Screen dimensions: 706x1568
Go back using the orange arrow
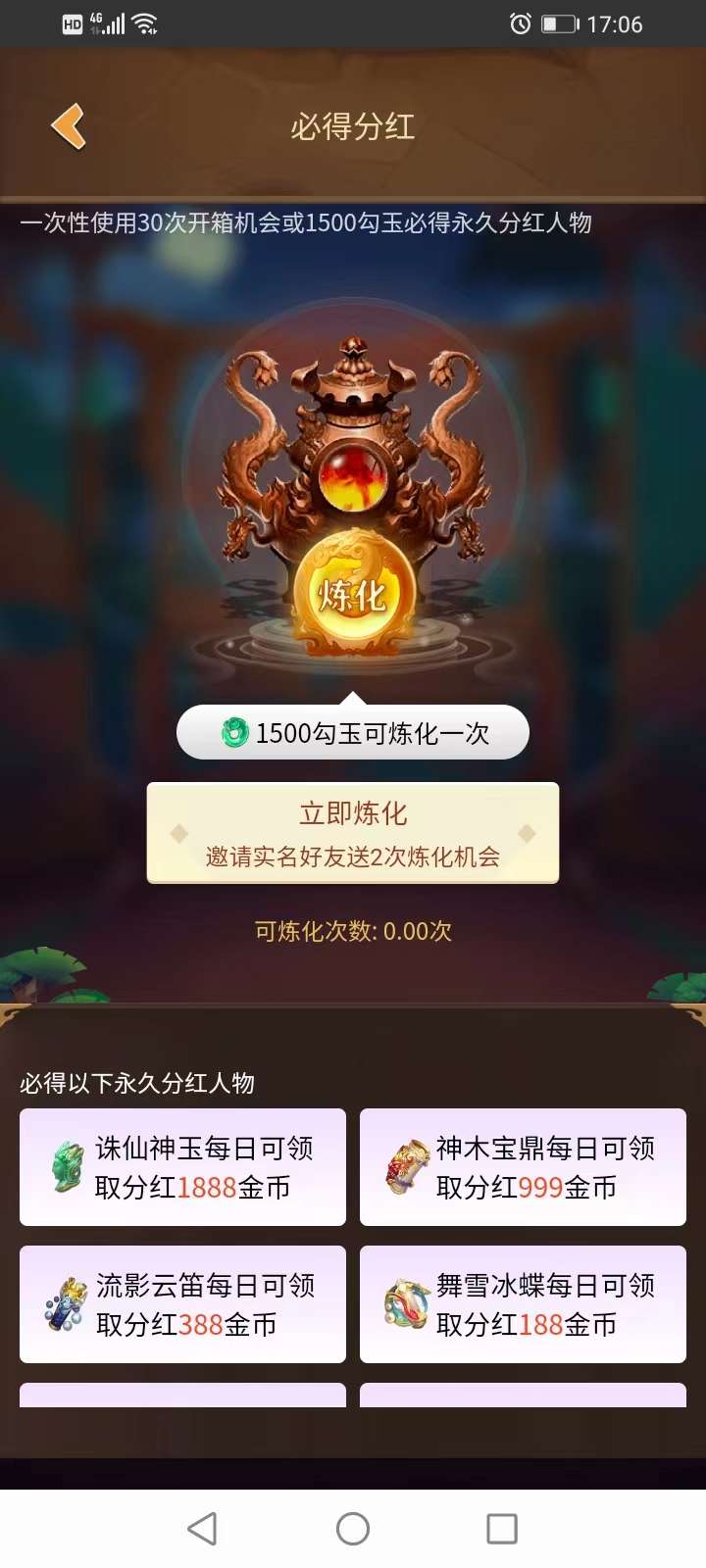pos(69,126)
